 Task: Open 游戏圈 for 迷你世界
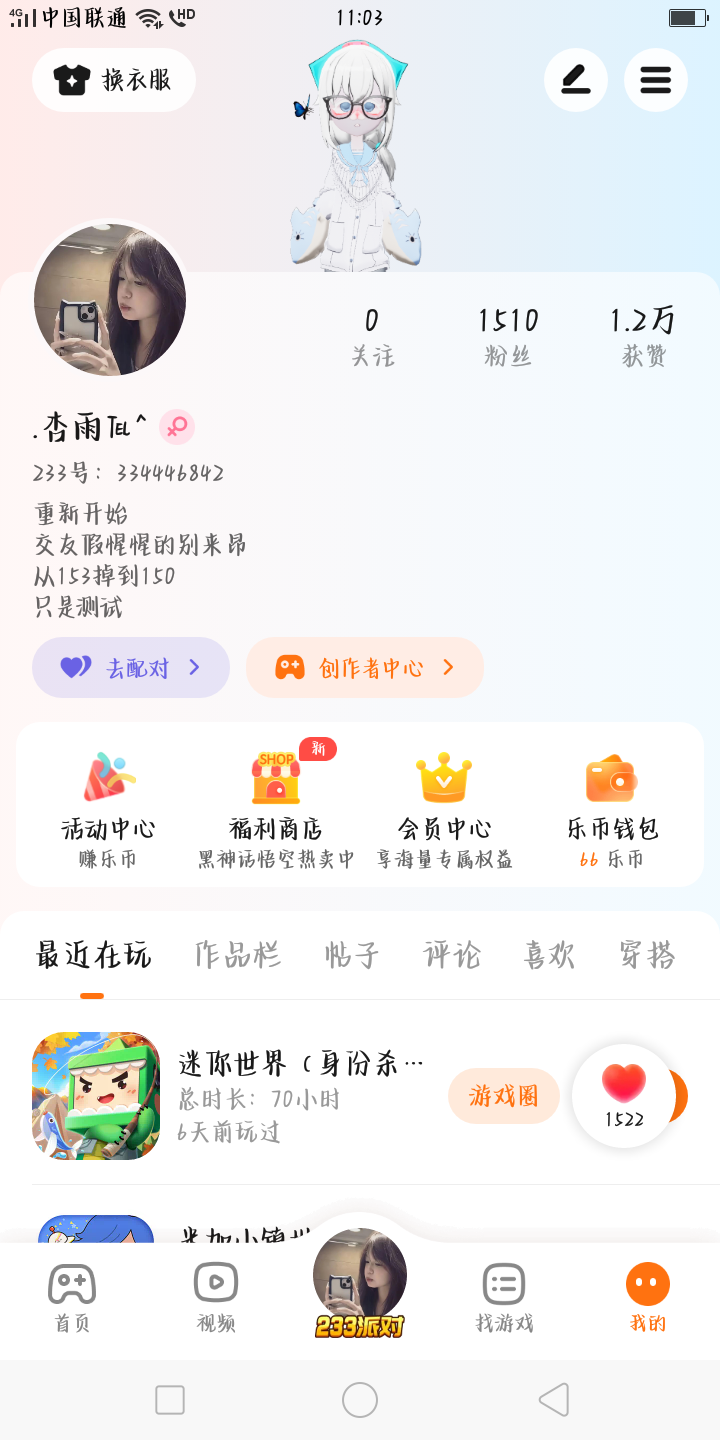click(x=504, y=1096)
